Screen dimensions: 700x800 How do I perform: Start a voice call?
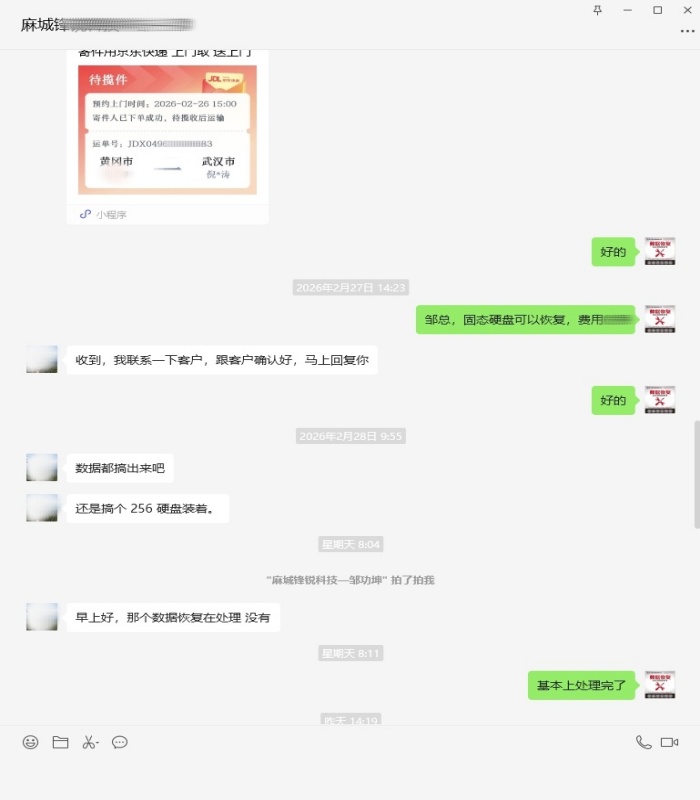coord(643,742)
